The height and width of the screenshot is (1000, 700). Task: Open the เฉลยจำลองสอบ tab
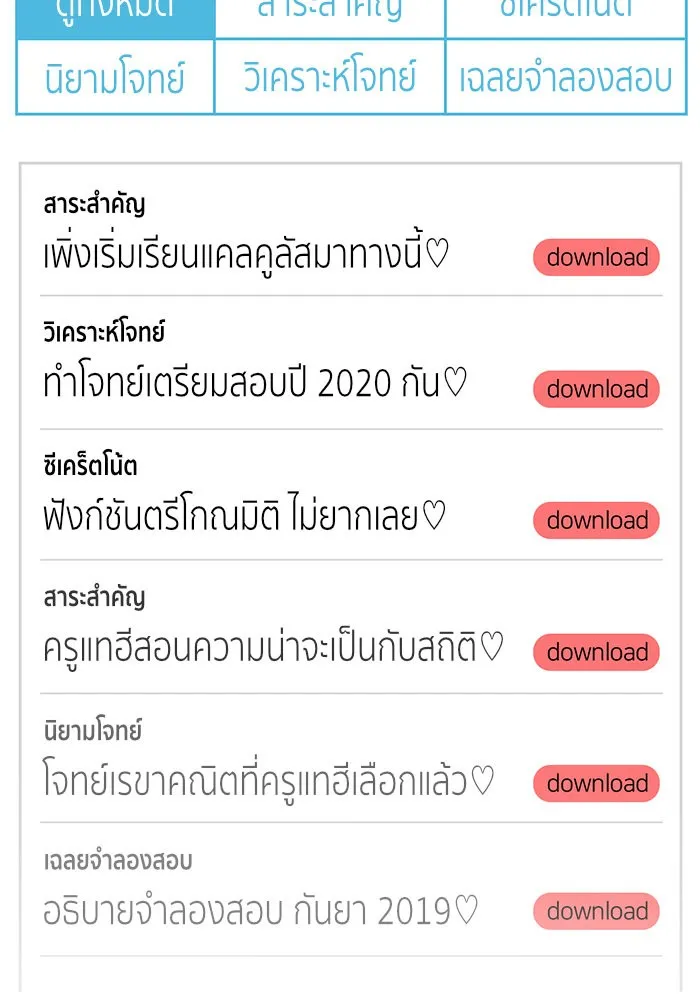click(x=566, y=78)
